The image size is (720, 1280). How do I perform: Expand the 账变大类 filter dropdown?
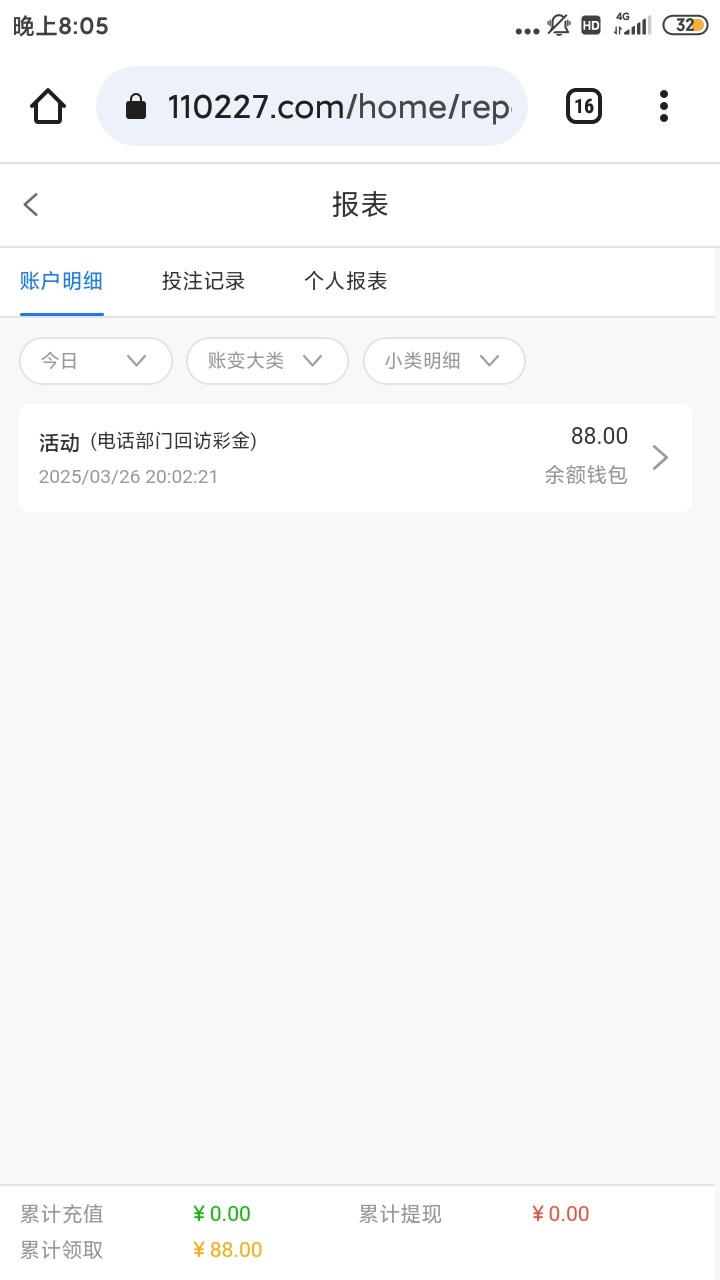click(267, 361)
